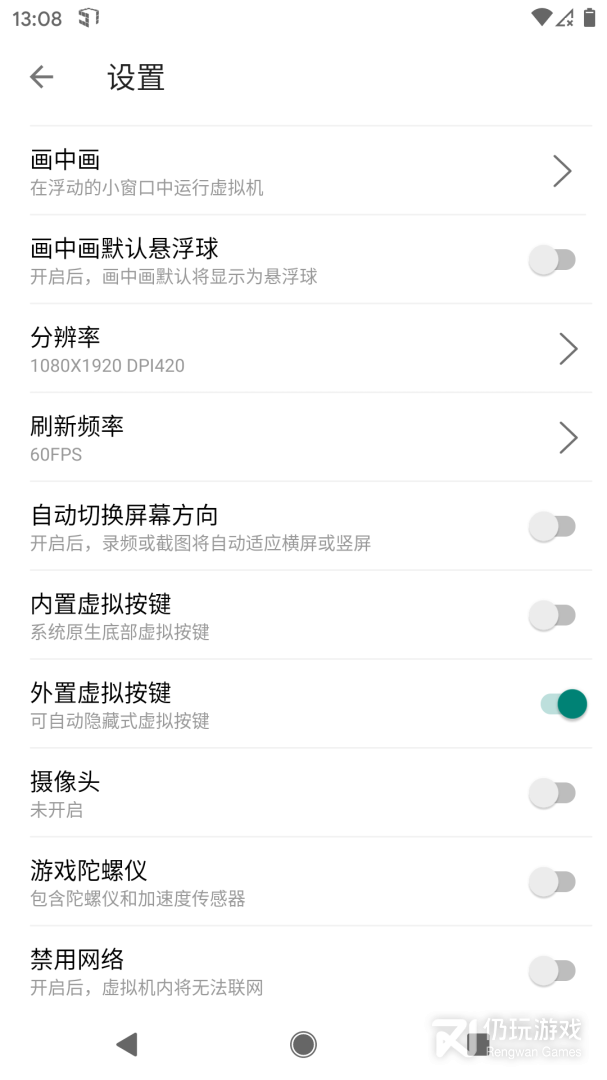The image size is (607, 1080).
Task: Go back from the 设置 page
Action: point(41,77)
